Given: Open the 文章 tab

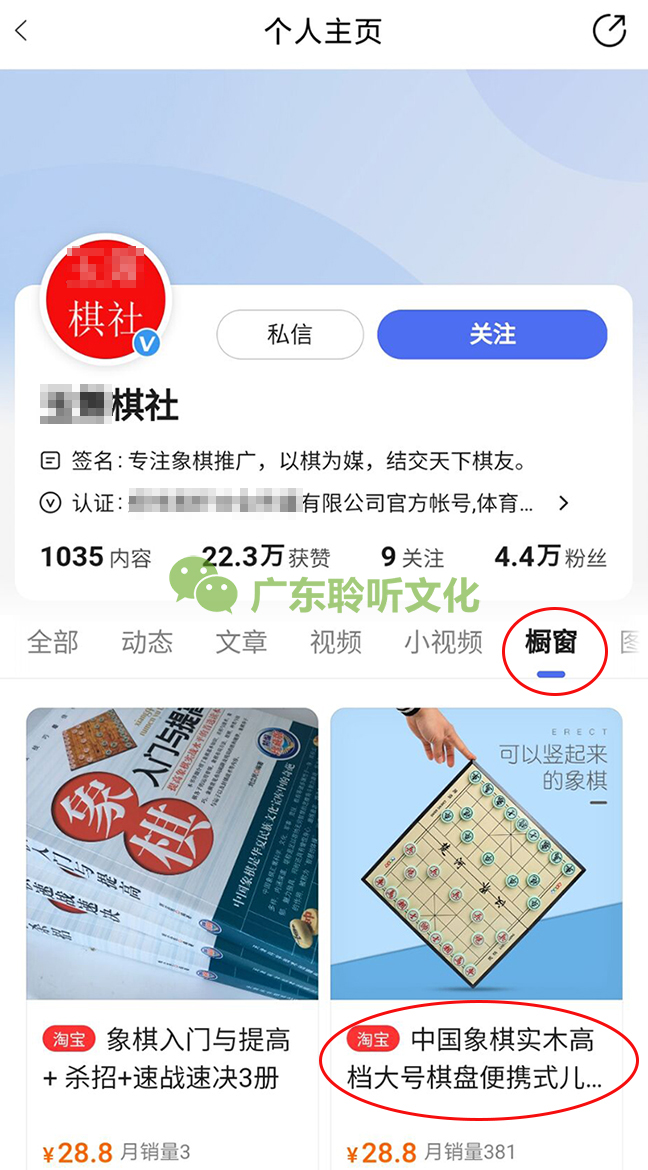Looking at the screenshot, I should click(x=241, y=642).
